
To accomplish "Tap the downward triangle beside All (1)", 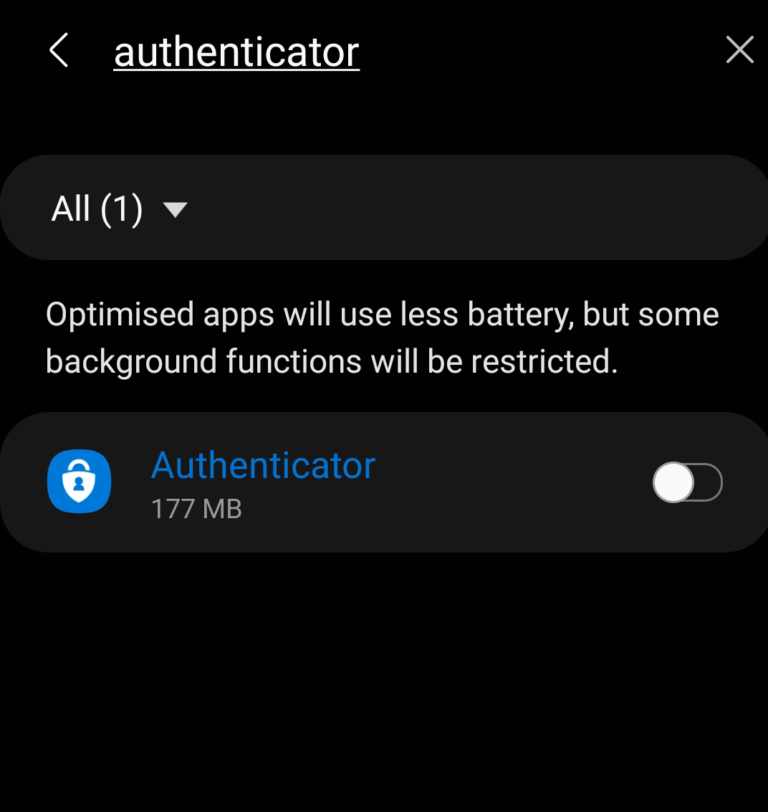I will click(175, 210).
